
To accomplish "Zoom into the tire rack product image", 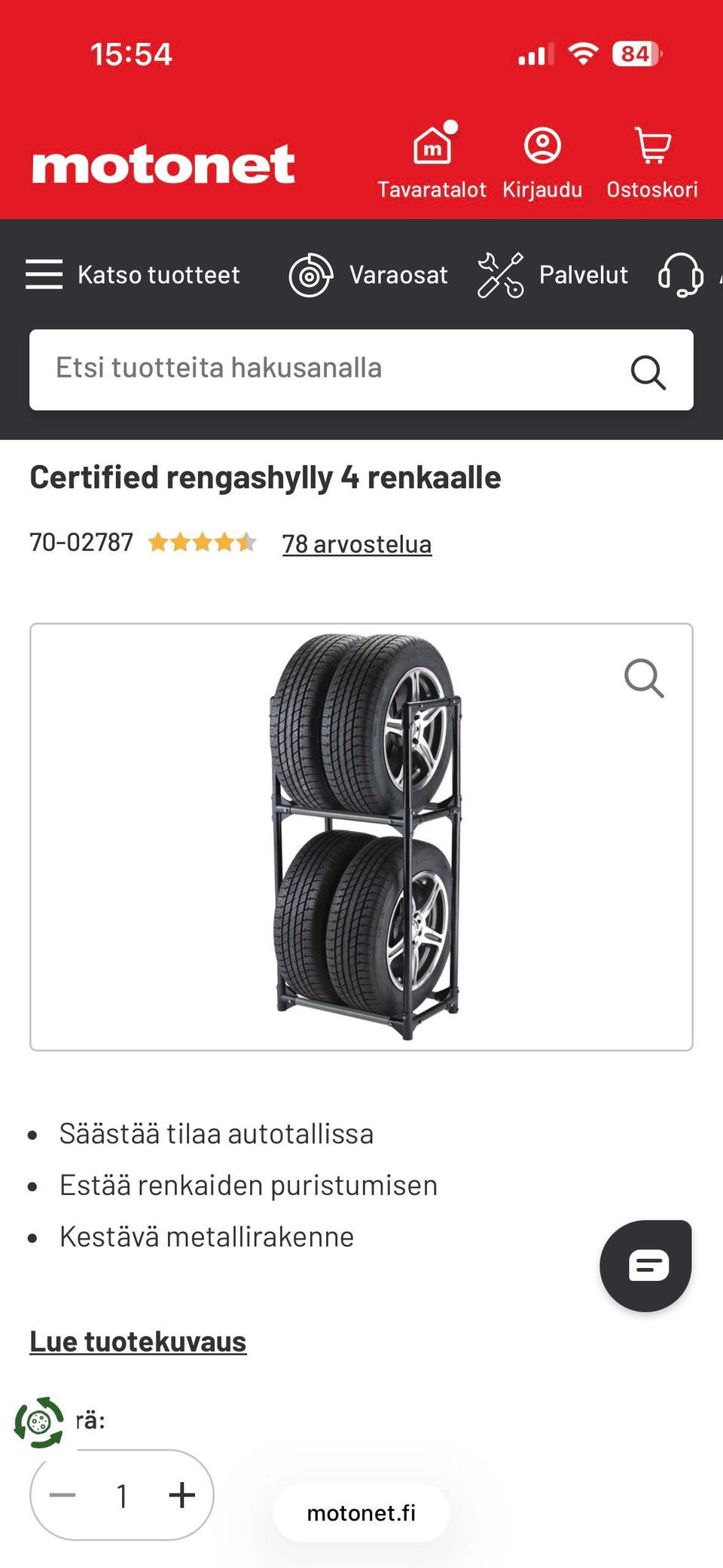I will 644,678.
